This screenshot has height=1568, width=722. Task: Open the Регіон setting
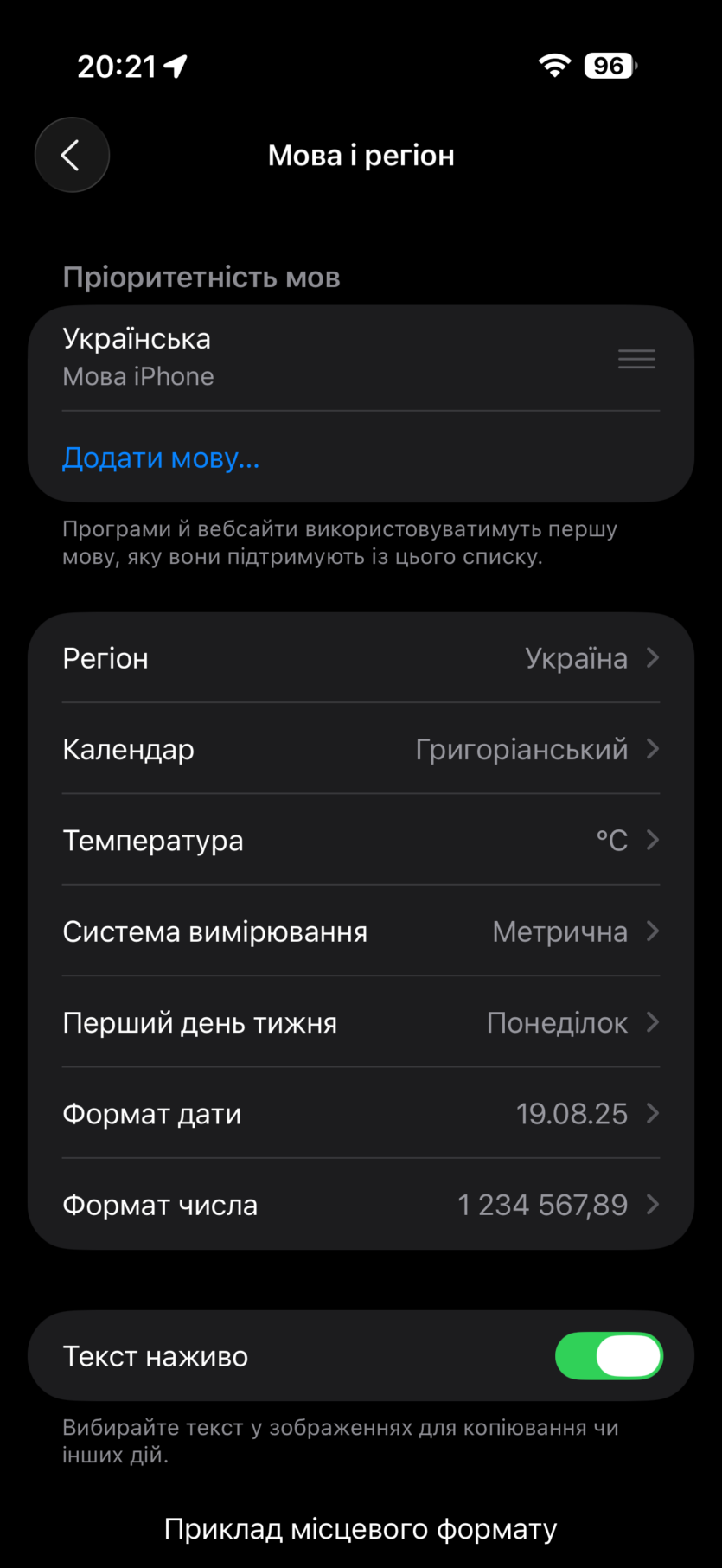(x=361, y=658)
